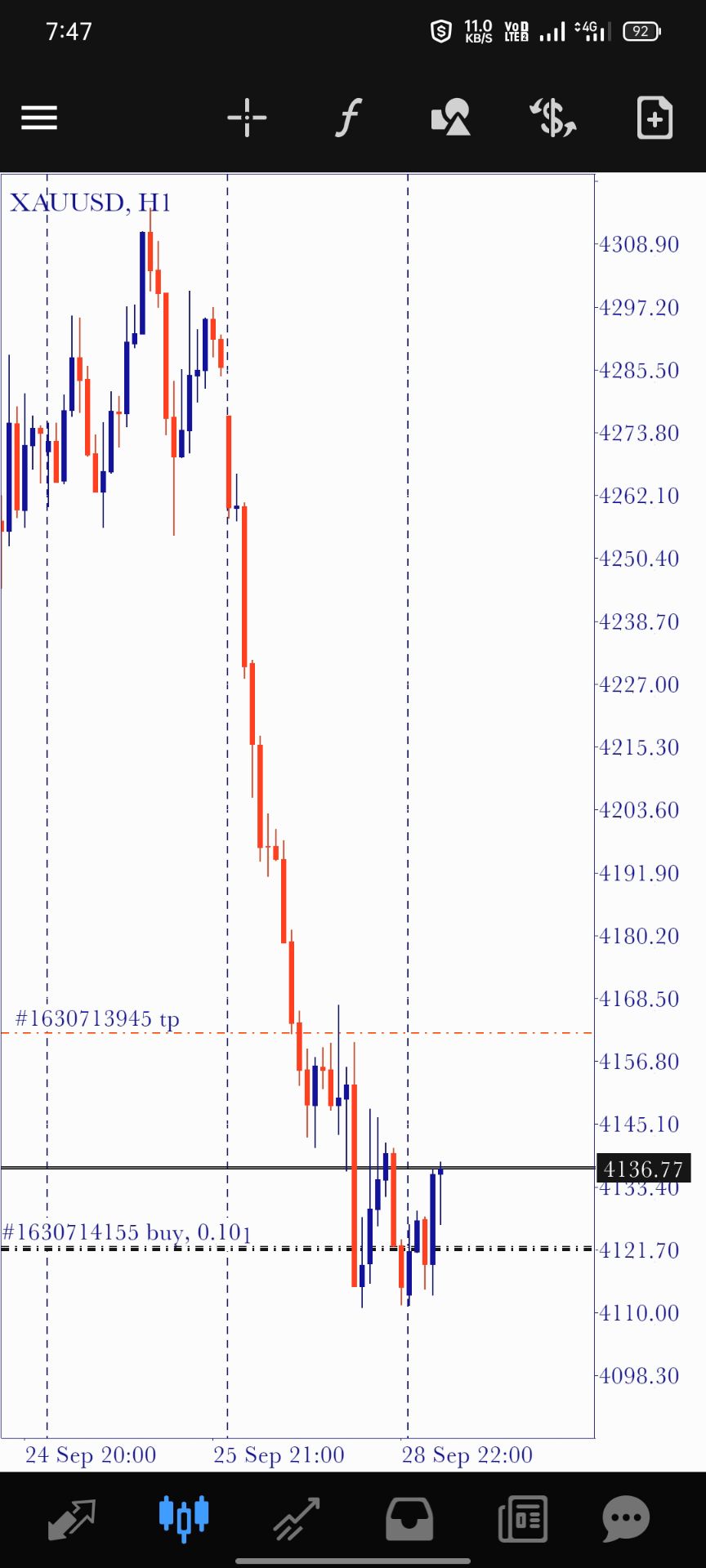Select the Chart tab
The image size is (706, 1568).
point(184,1518)
